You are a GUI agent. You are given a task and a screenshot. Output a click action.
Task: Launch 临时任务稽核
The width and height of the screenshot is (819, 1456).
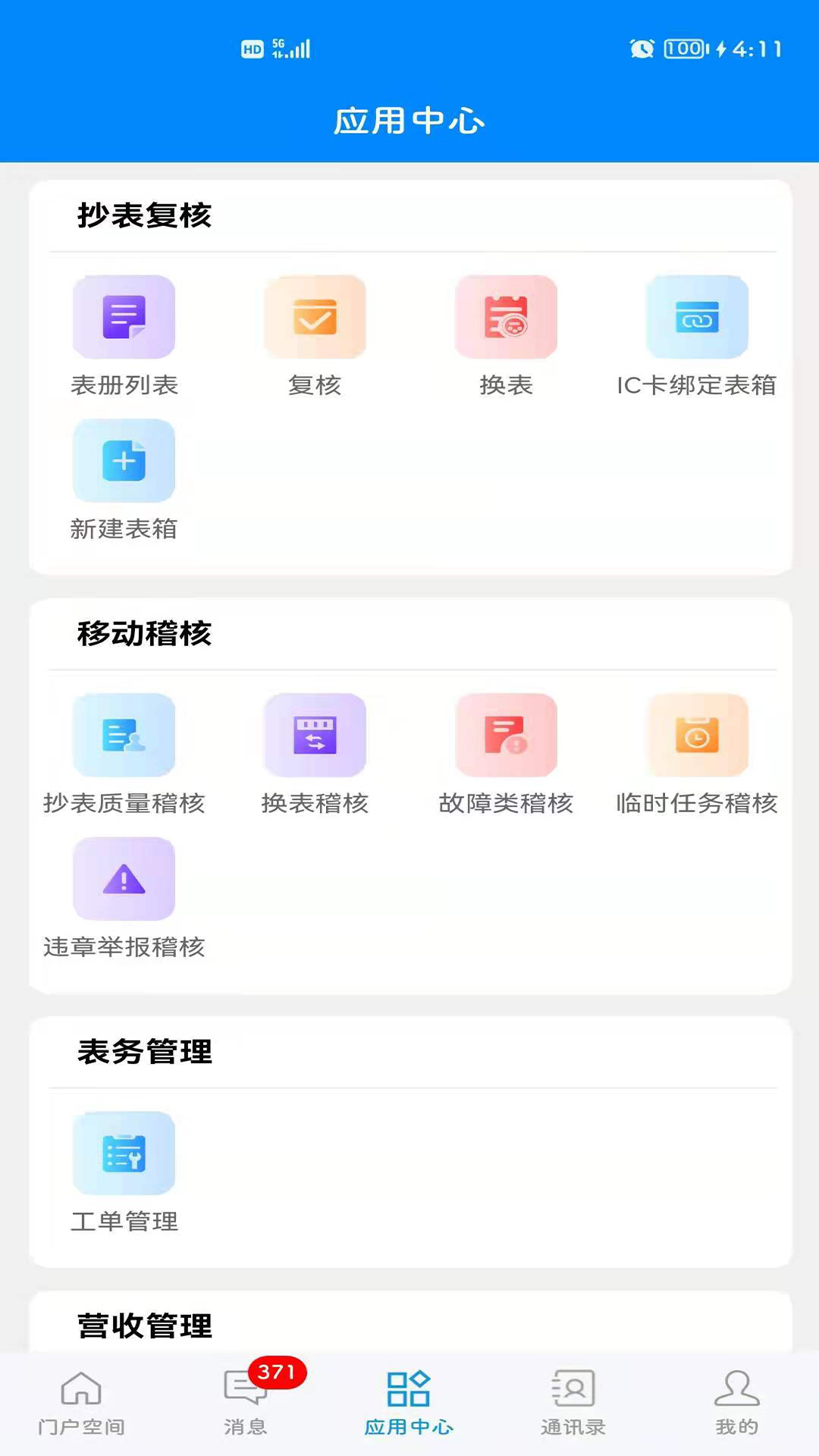coord(697,735)
